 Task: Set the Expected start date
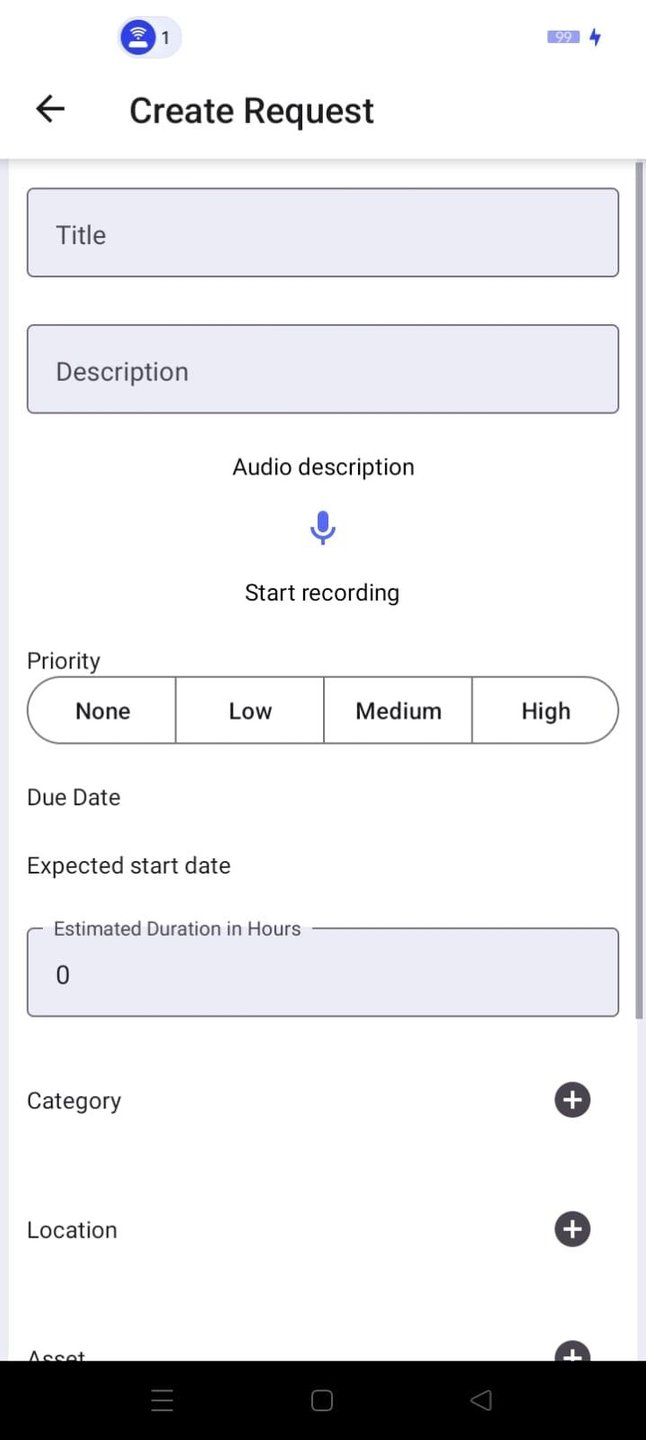click(x=129, y=866)
